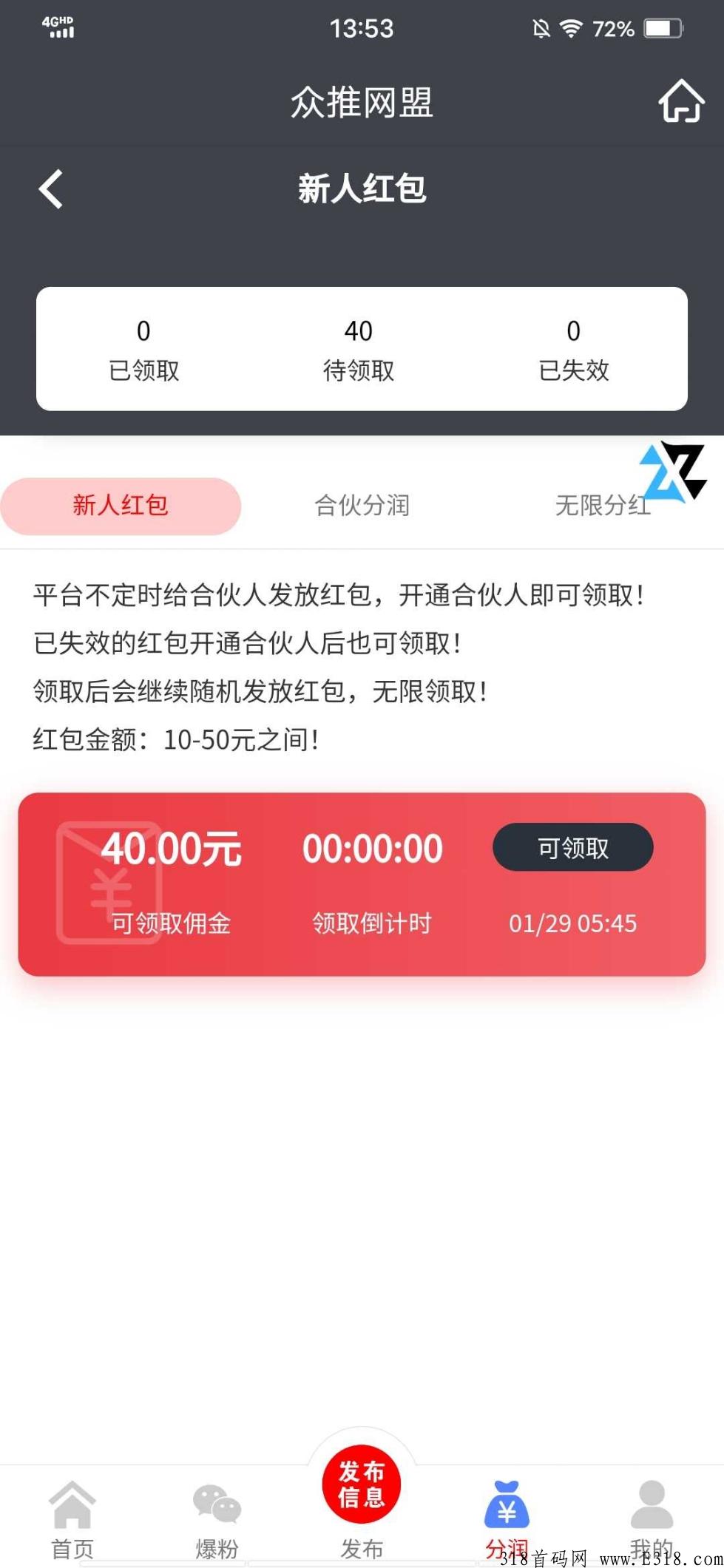
Task: Tap the back arrow to return
Action: 49,189
